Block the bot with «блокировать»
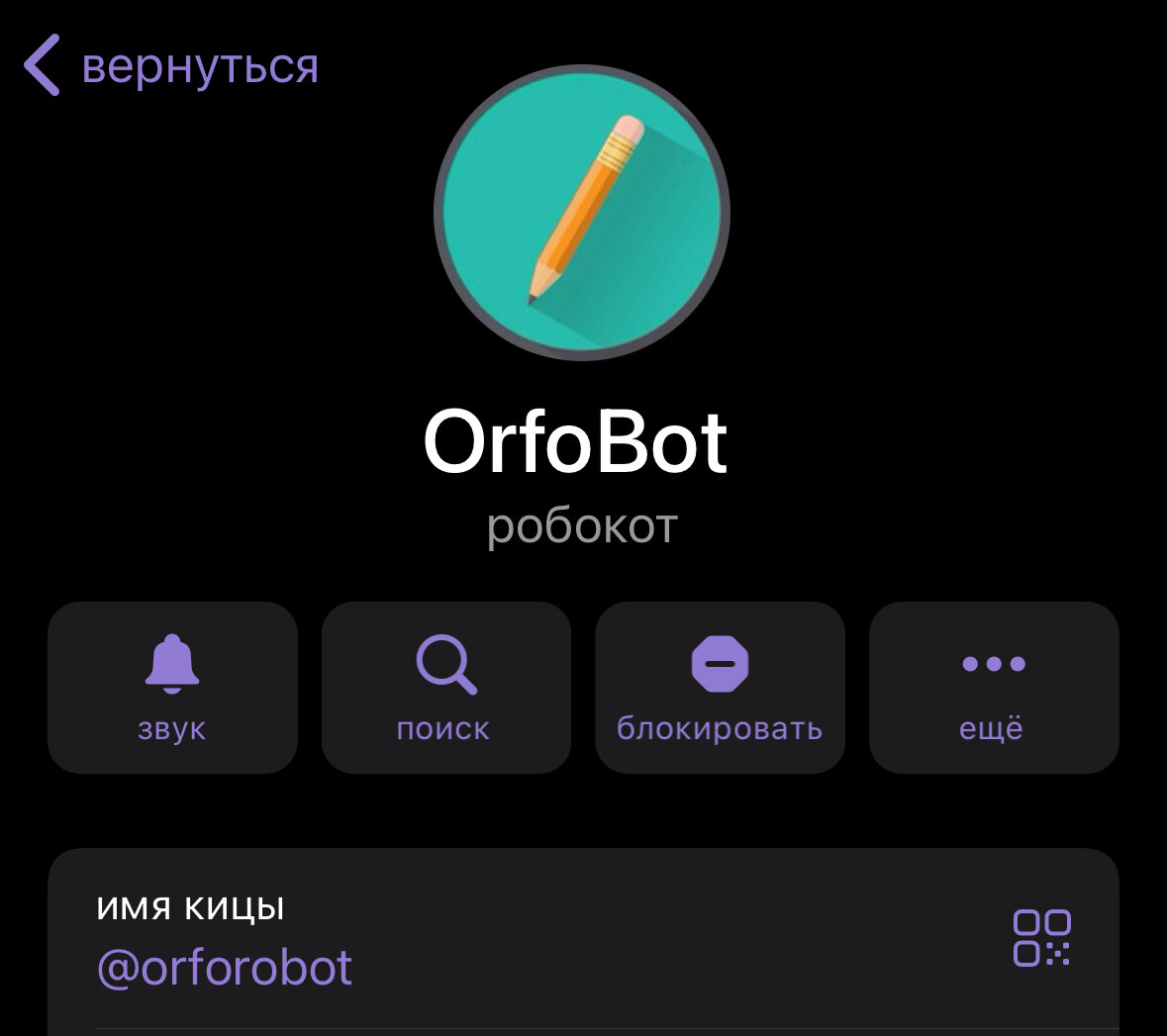Screen dimensions: 1167x1036 coord(720,688)
